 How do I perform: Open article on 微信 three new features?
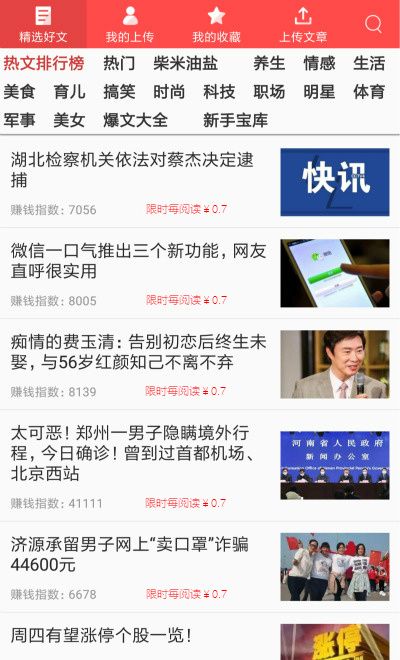(200, 273)
